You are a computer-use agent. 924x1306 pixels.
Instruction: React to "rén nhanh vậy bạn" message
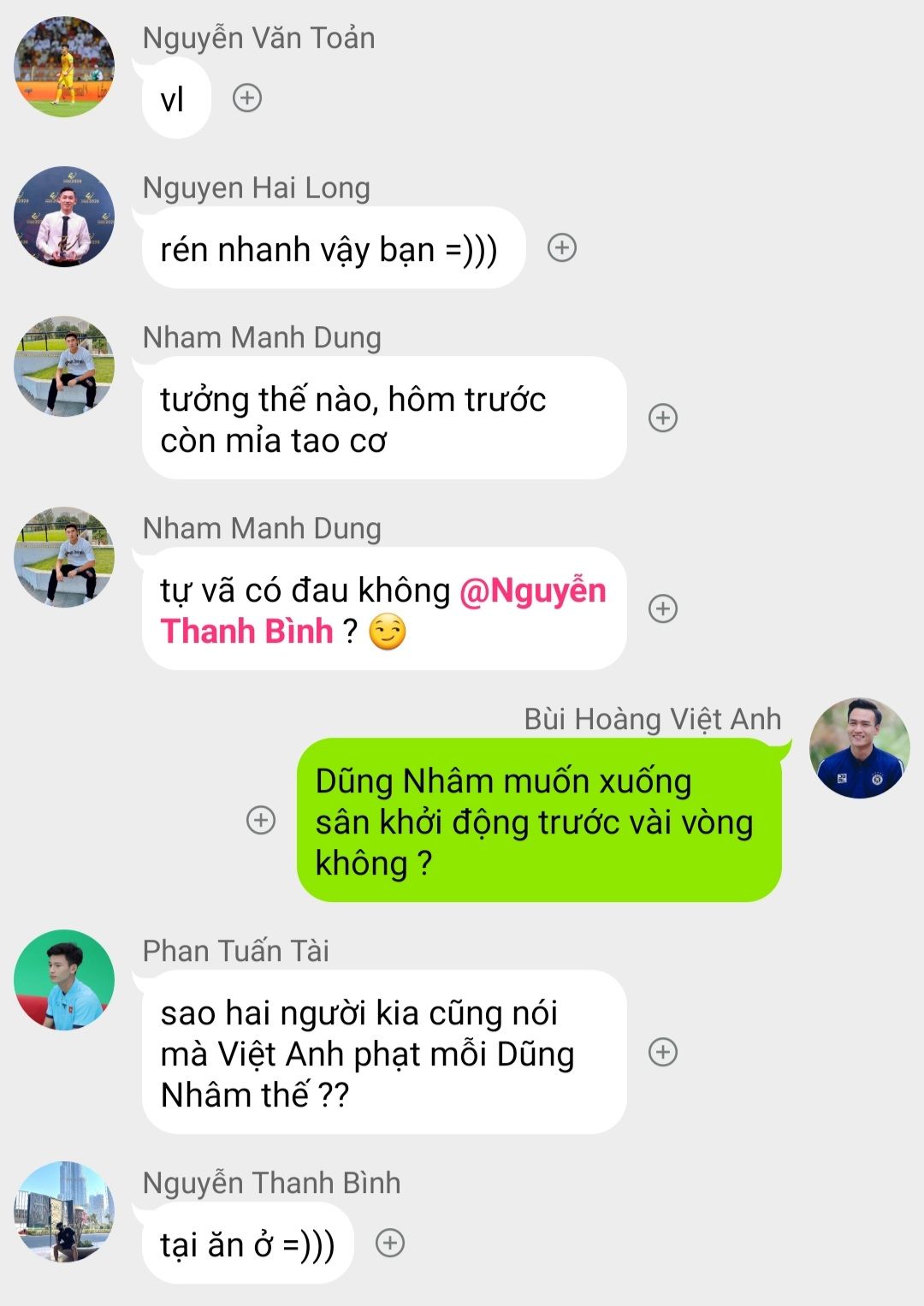click(x=562, y=248)
